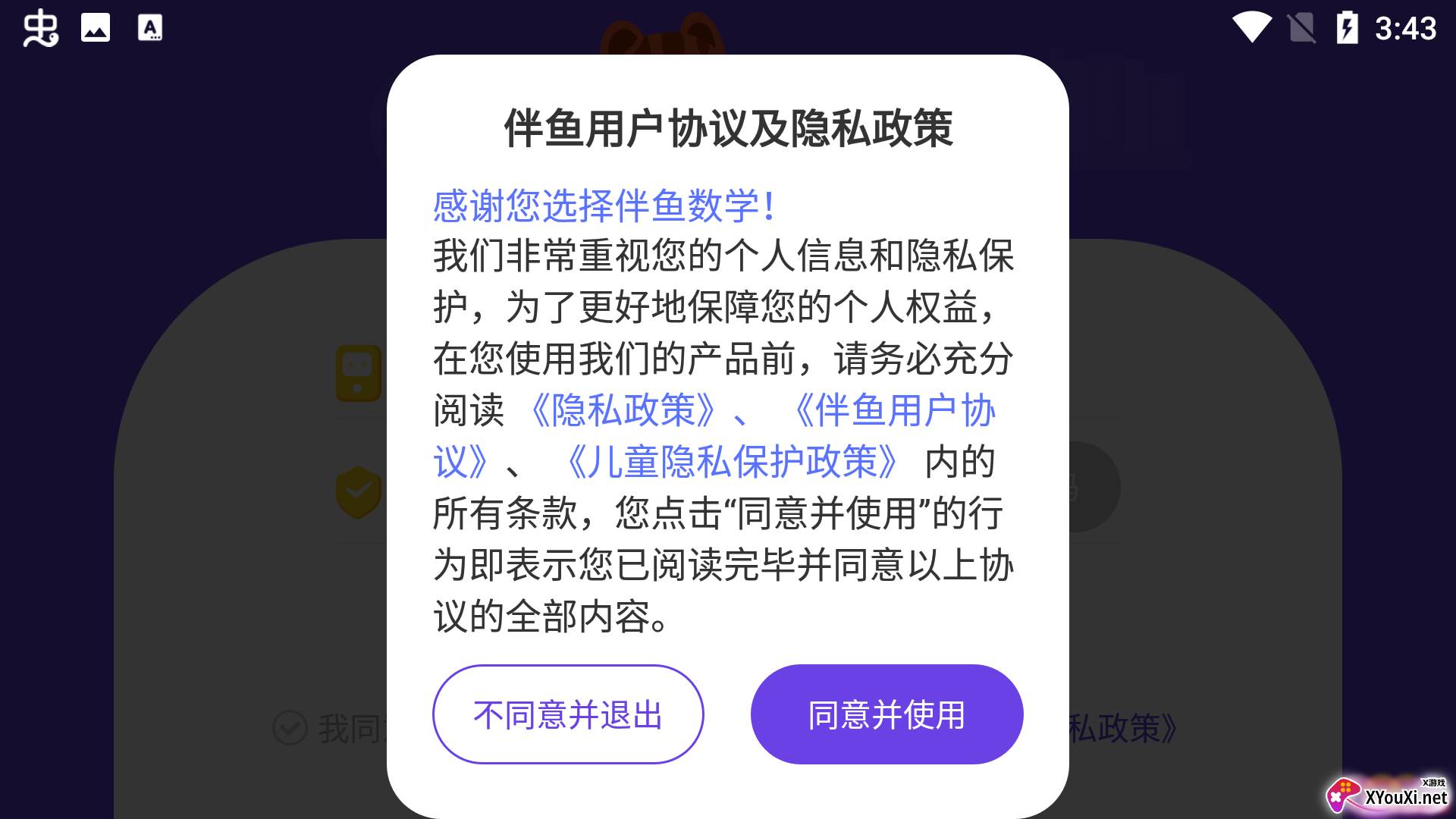Choose 不同意并退出 to decline and exit
Screen dimensions: 1456x819
pos(568,714)
